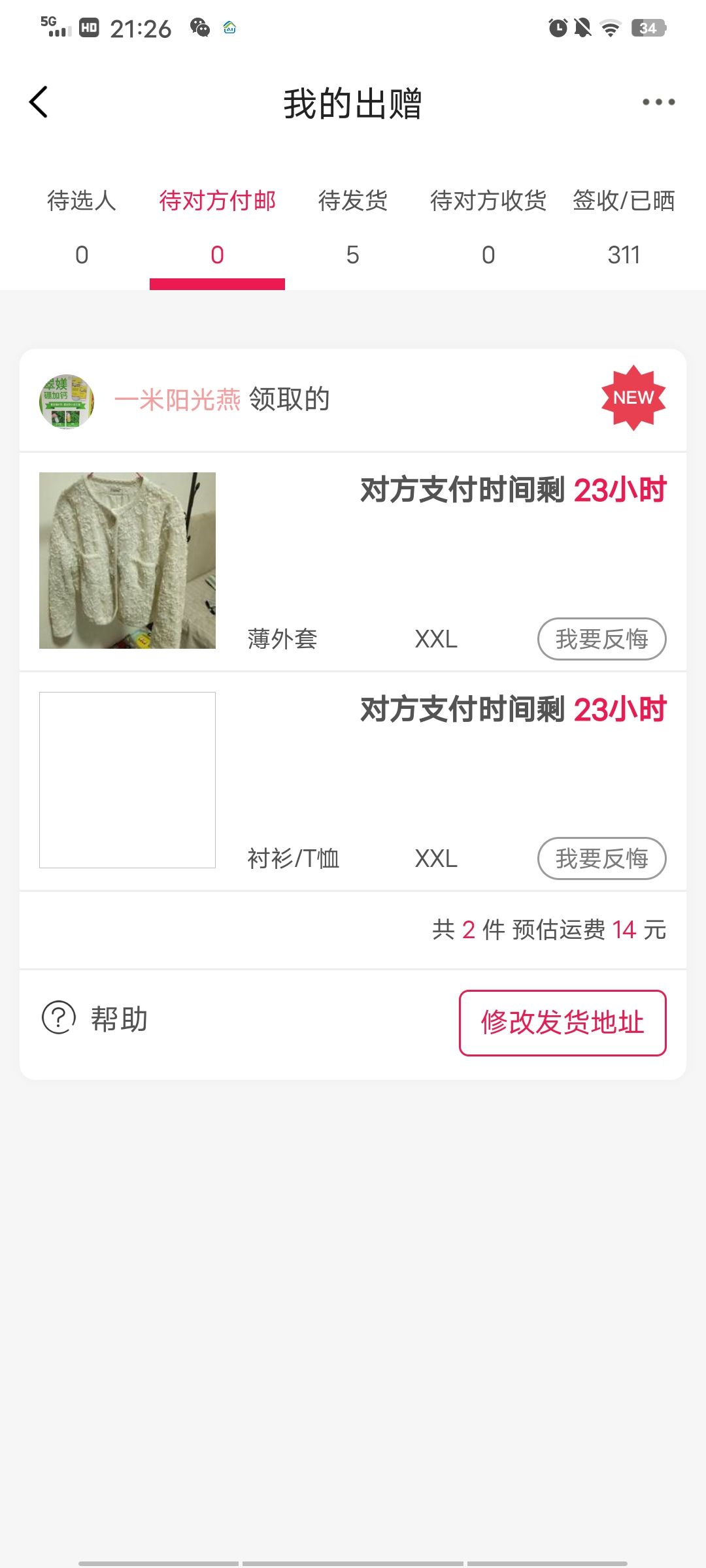Switch to the 待发货 tab
706x1568 pixels.
point(353,225)
